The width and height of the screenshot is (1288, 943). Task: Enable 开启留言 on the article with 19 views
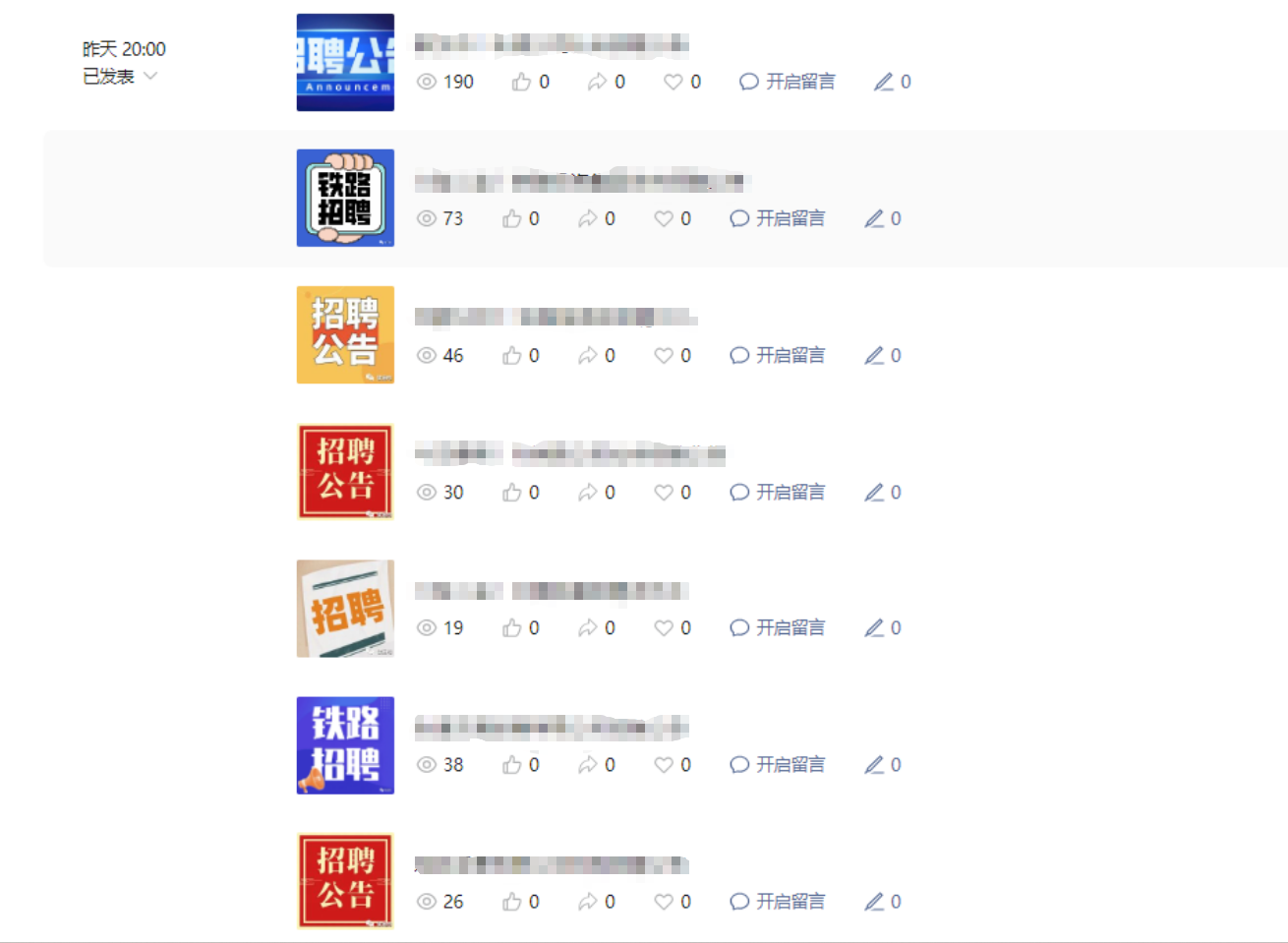pyautogui.click(x=778, y=627)
